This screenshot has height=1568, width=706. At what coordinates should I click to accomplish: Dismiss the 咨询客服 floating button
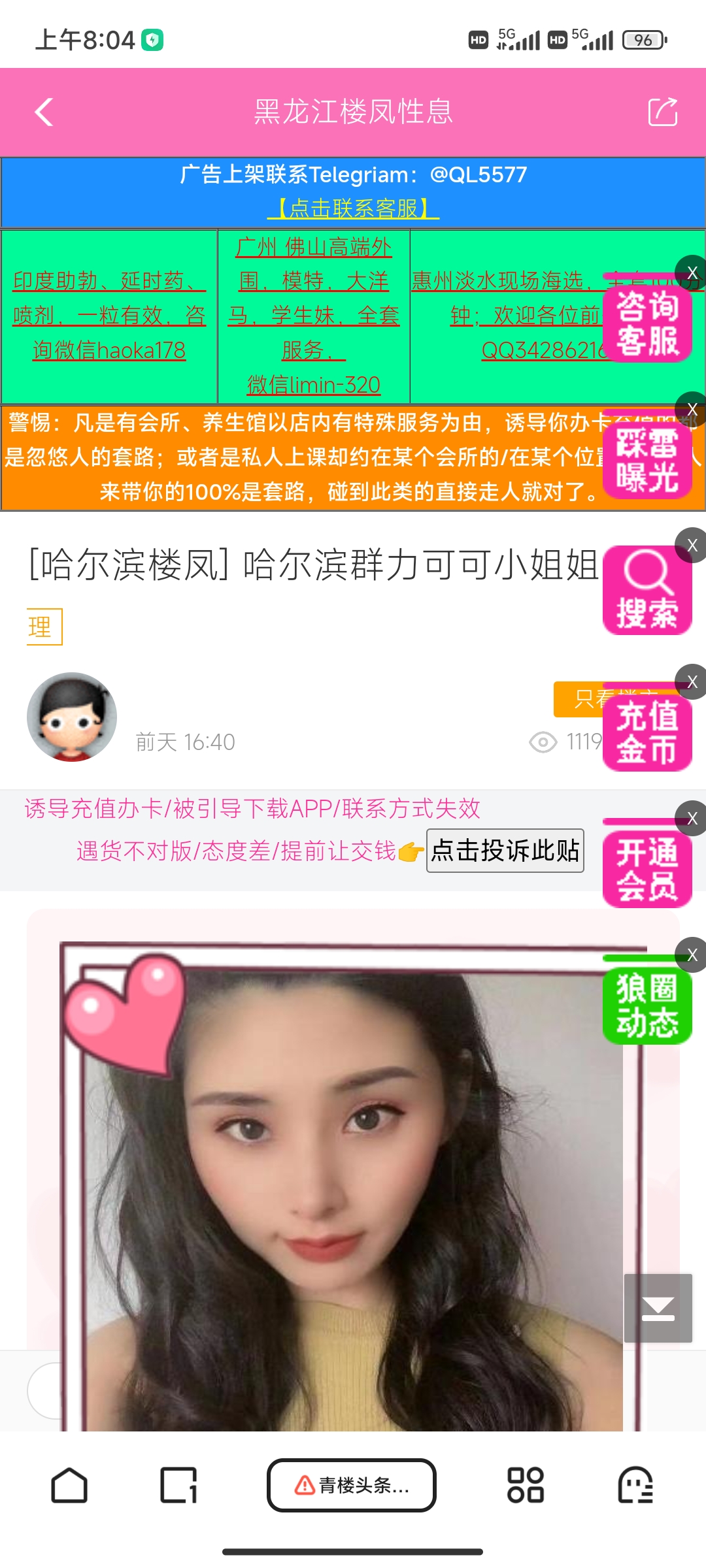point(692,272)
